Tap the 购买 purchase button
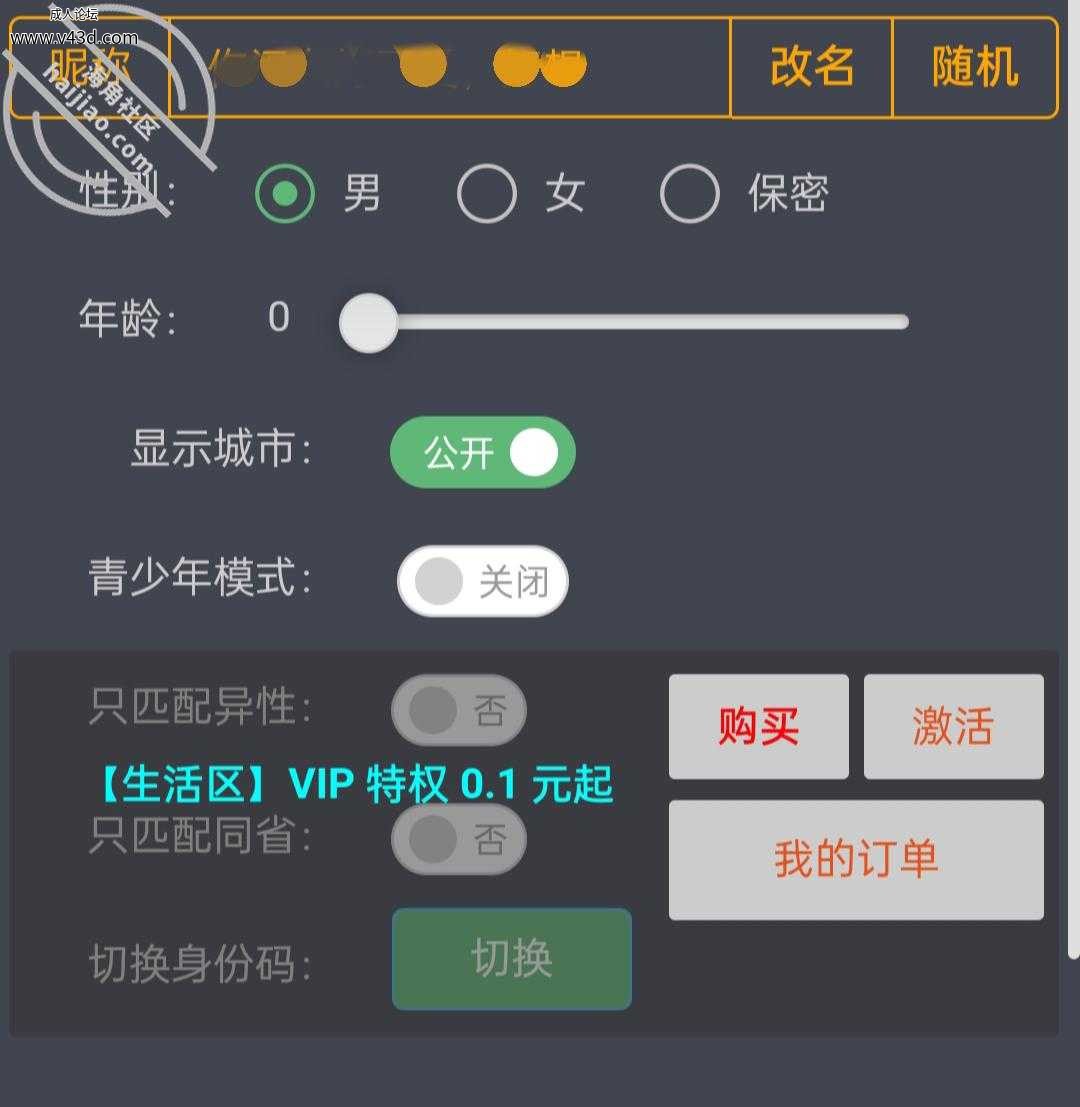The height and width of the screenshot is (1107, 1080). 759,726
